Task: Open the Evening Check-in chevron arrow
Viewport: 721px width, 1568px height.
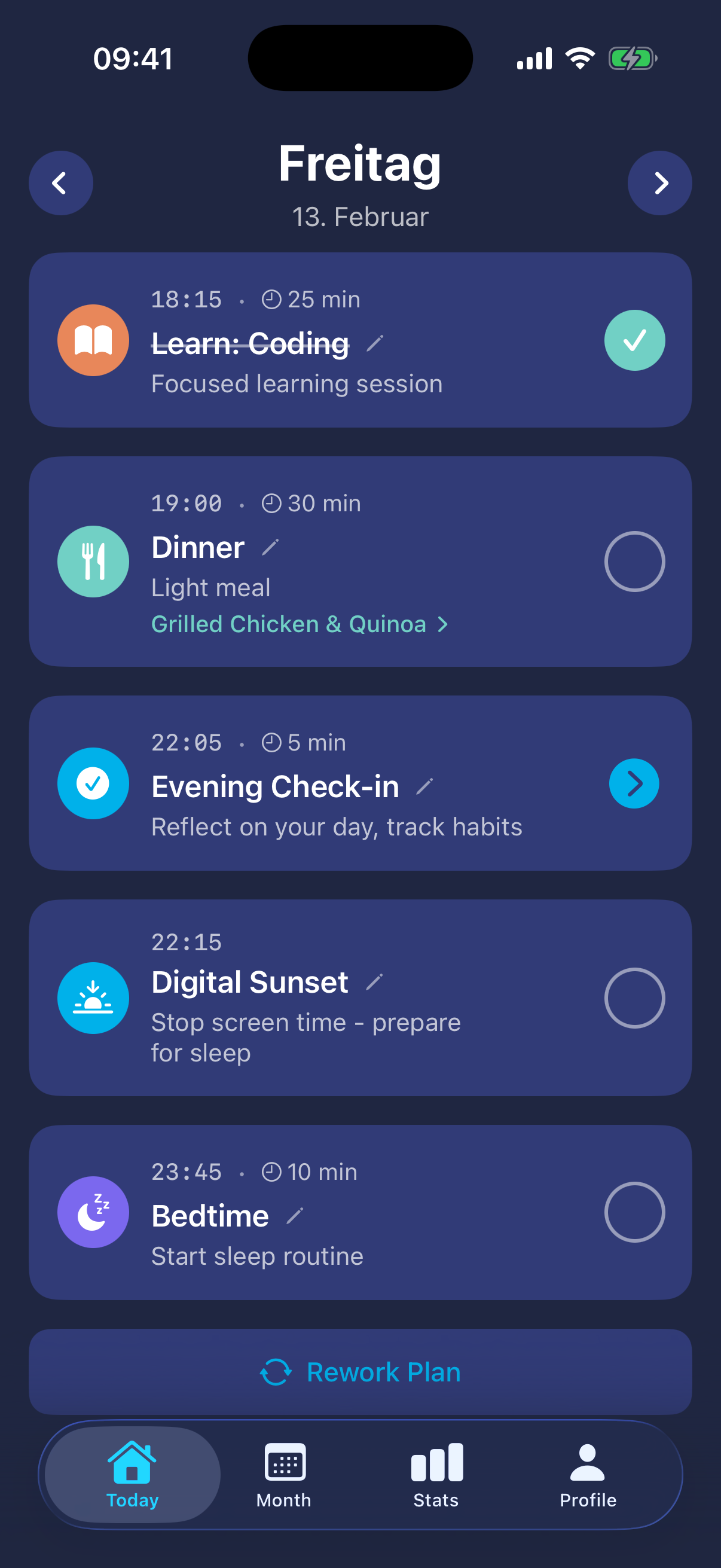Action: tap(634, 783)
